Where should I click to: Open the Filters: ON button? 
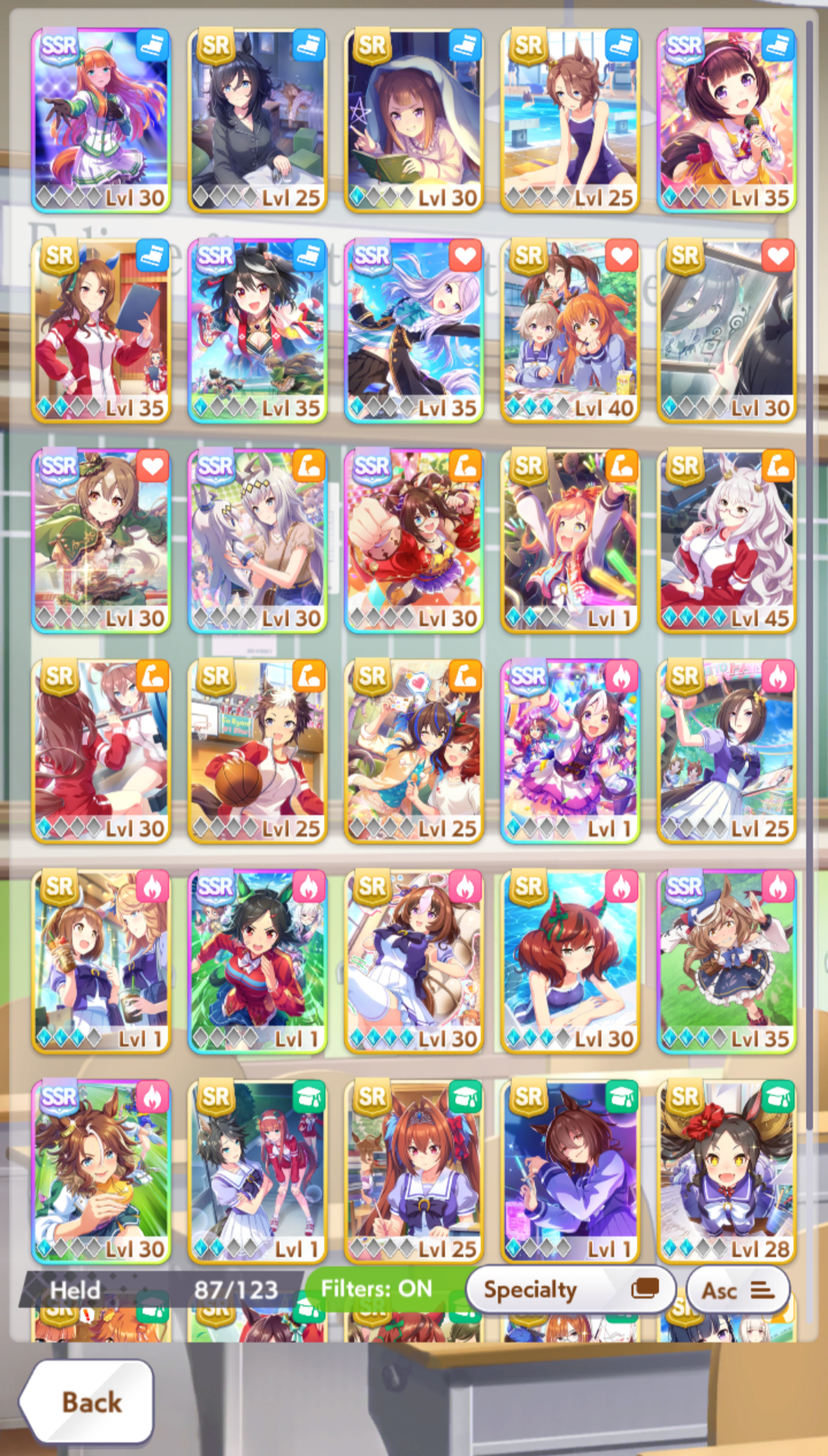tap(376, 1289)
